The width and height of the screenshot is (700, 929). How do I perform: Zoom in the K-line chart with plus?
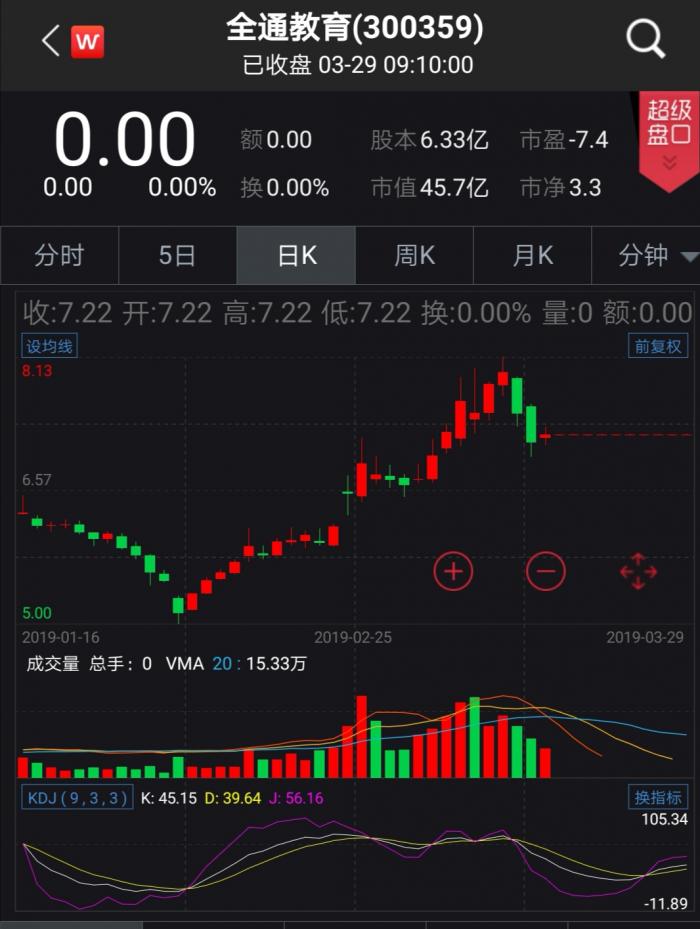click(x=453, y=572)
